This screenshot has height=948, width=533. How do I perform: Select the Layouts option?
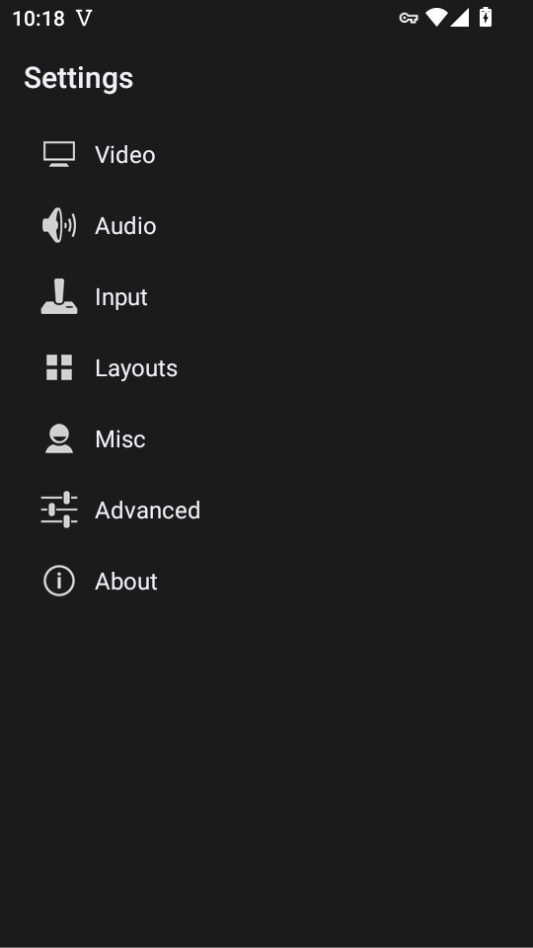tap(266, 368)
